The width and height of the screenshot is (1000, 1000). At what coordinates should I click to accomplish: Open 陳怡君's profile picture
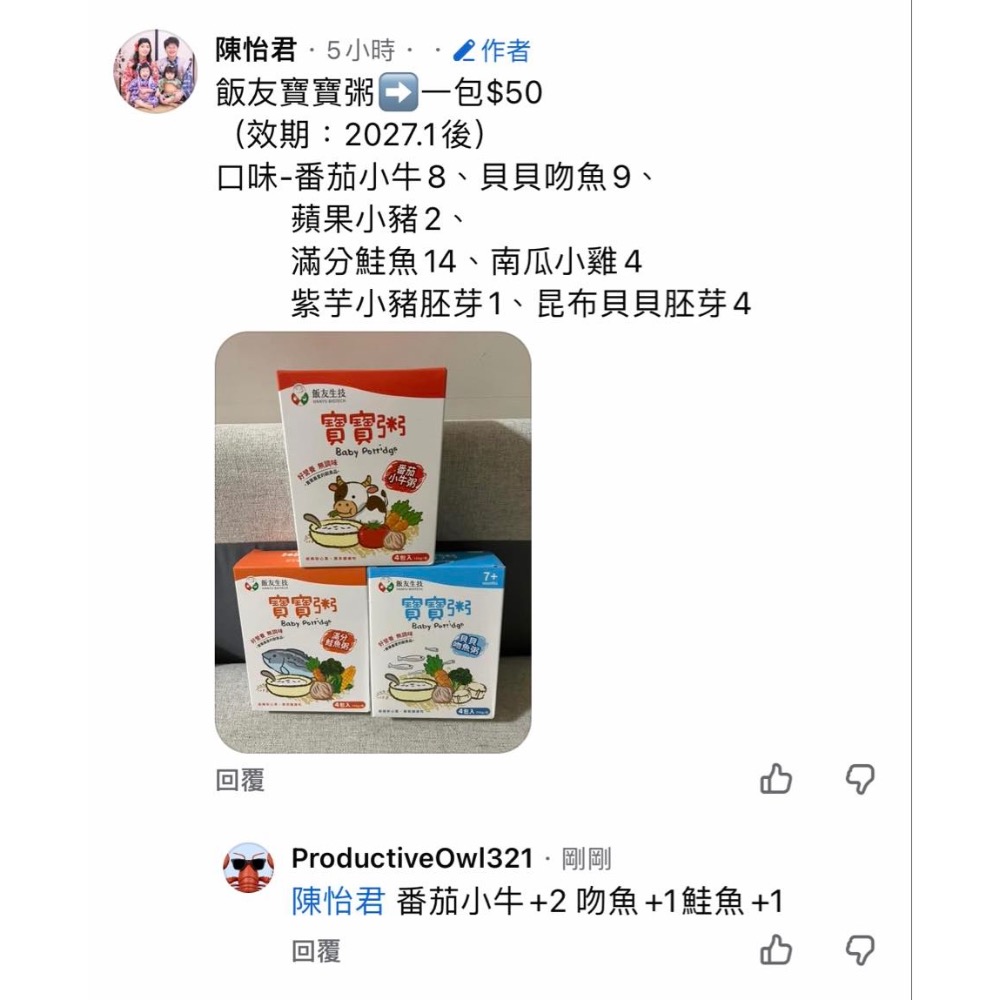click(x=155, y=71)
